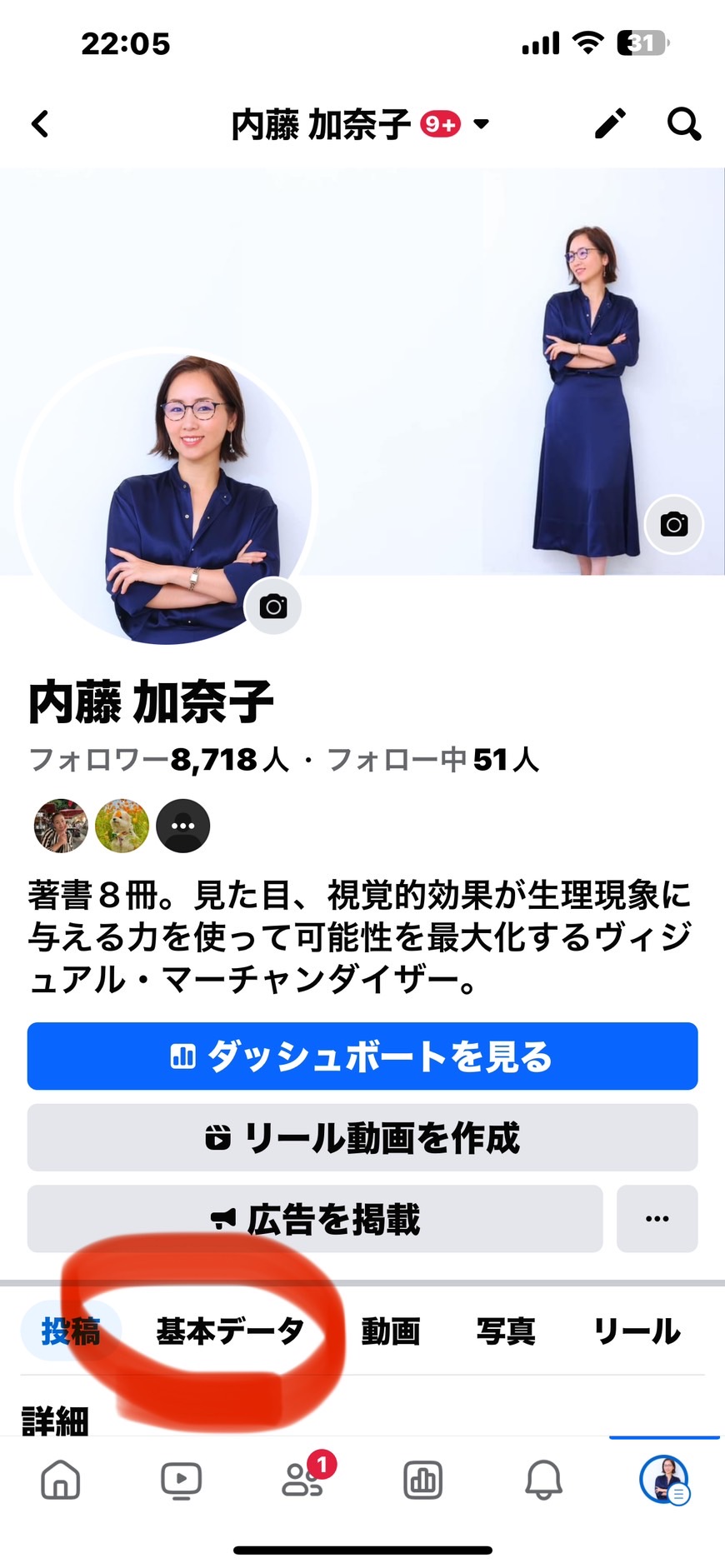
Task: Expand the profile switcher next to 内藤 加奈子
Action: point(481,124)
